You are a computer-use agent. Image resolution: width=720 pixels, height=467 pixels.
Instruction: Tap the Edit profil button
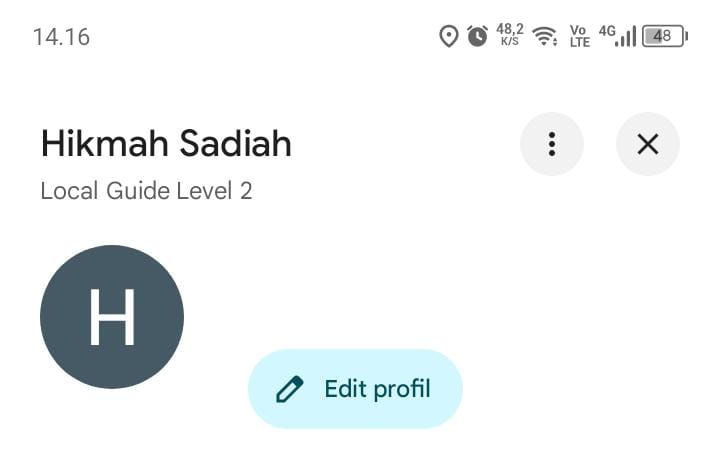click(355, 389)
